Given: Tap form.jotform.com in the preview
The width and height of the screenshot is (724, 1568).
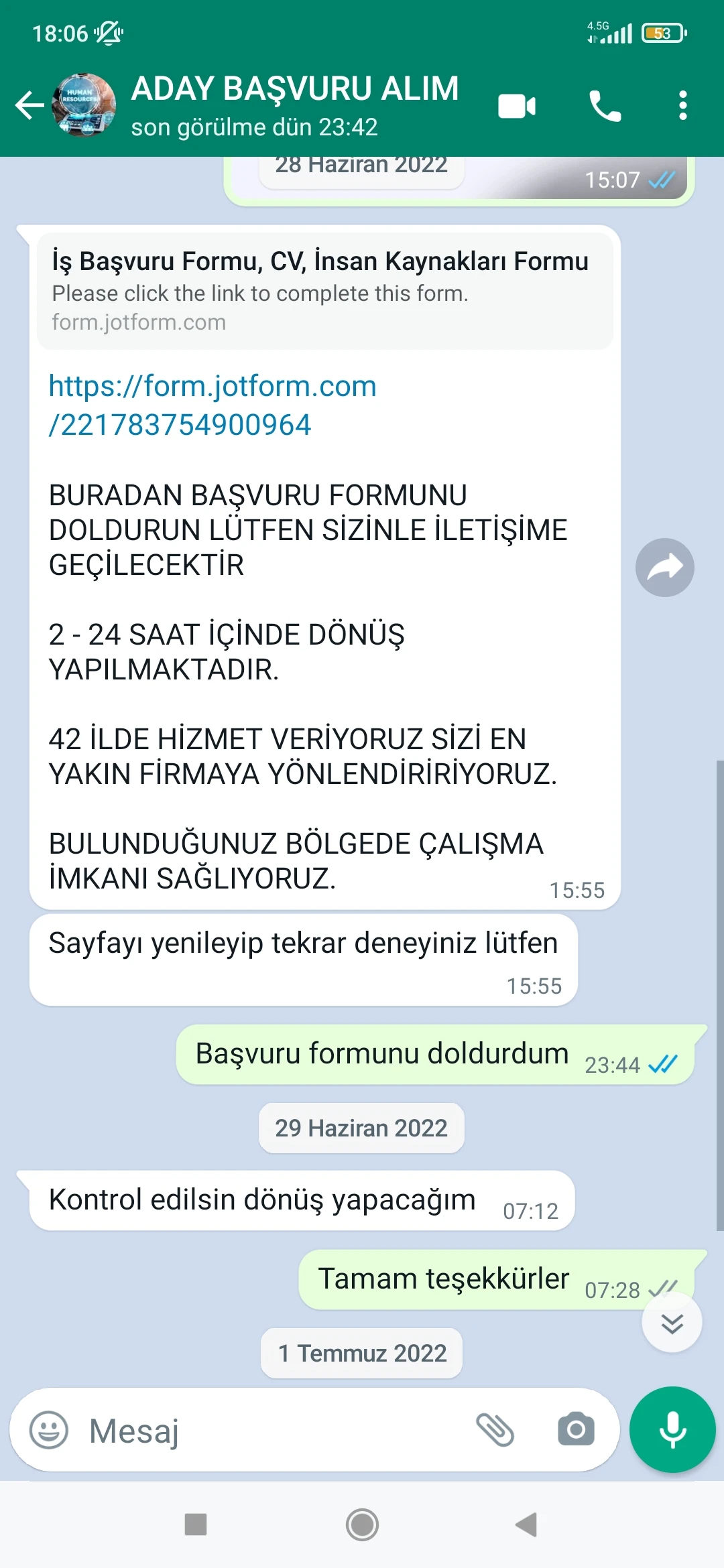Looking at the screenshot, I should 138,322.
